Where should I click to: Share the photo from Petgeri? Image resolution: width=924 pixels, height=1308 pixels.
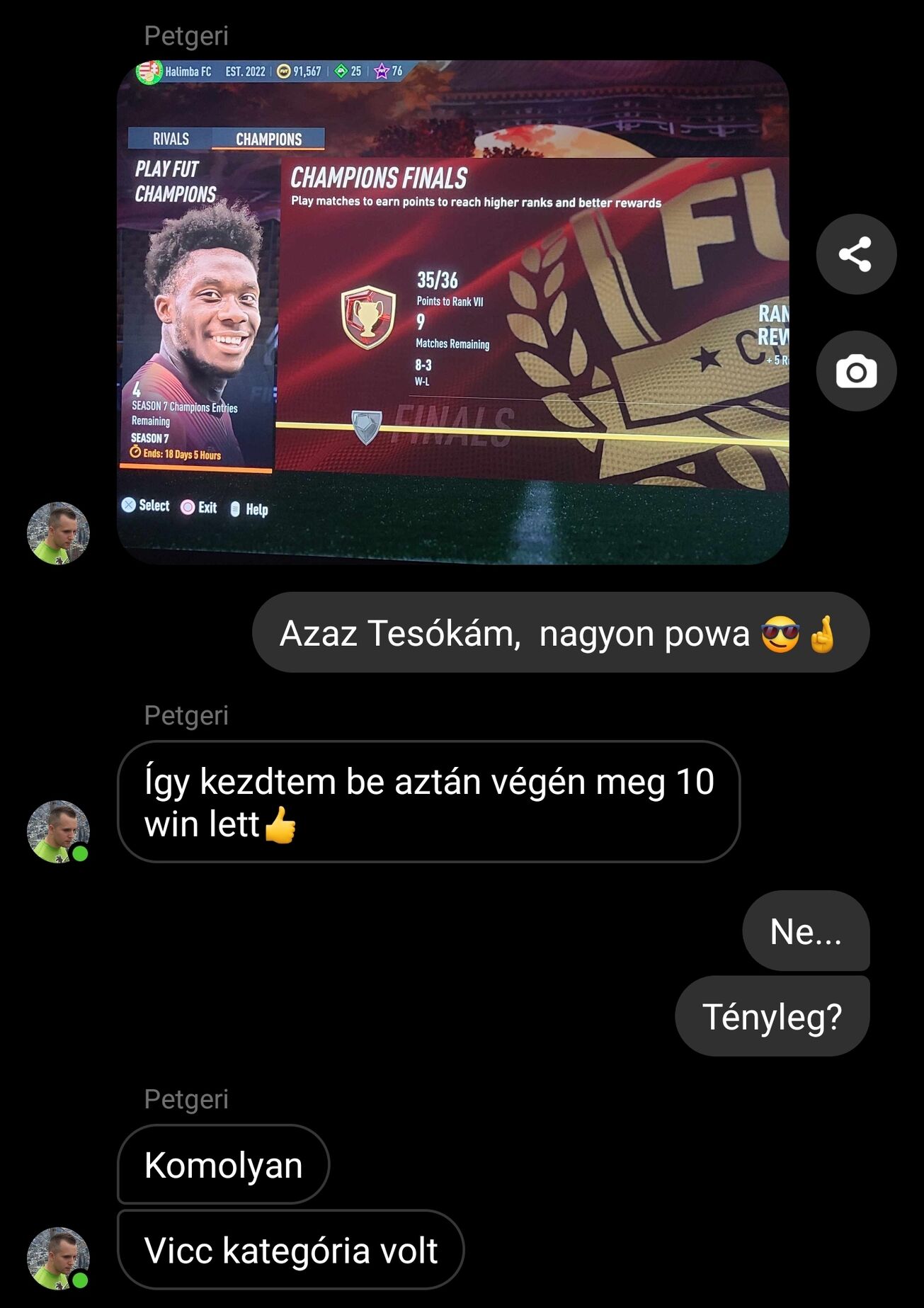(x=855, y=254)
